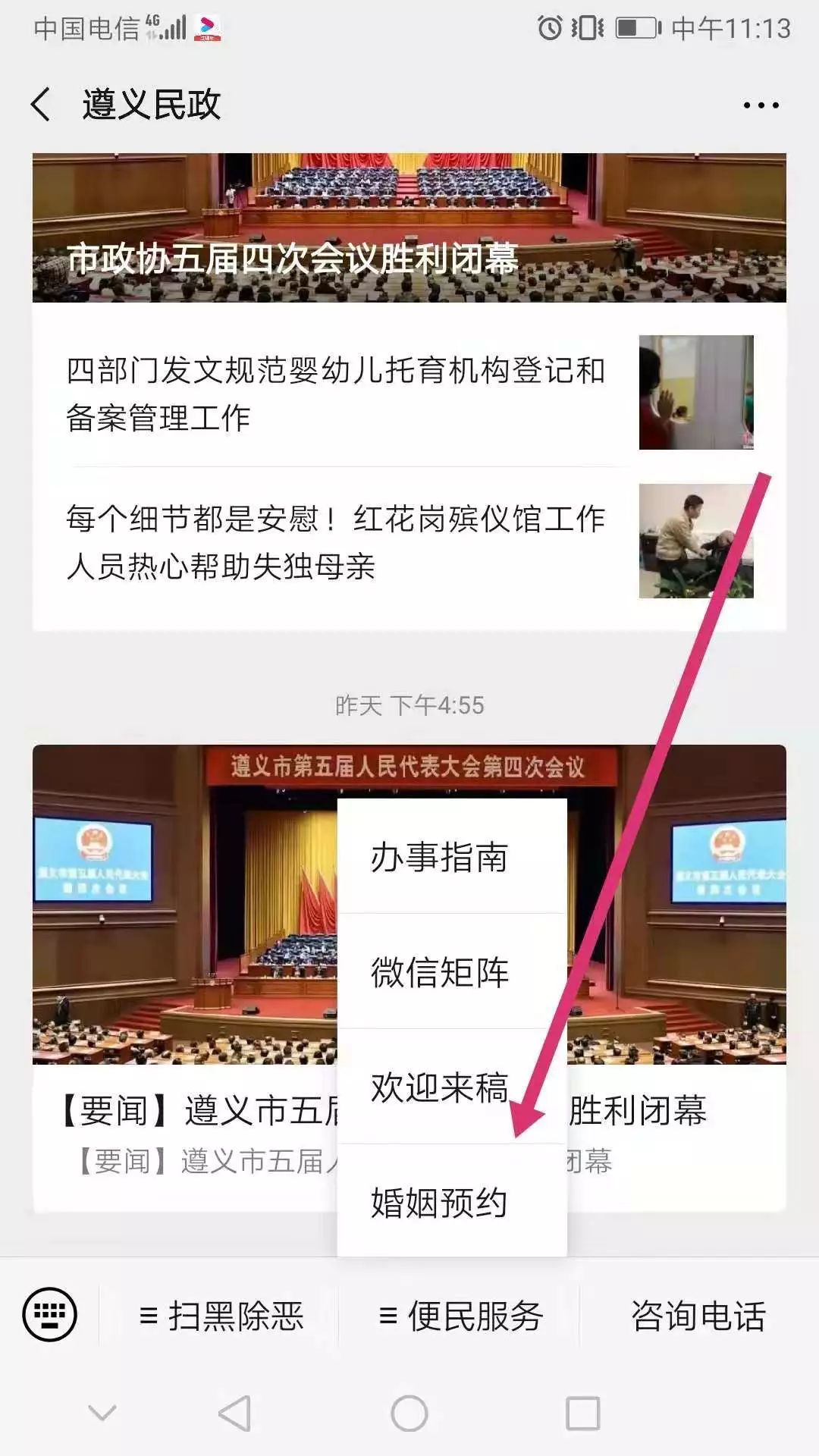The height and width of the screenshot is (1456, 819).
Task: Open the 红花岗殡仪馆 news article
Action: [334, 540]
